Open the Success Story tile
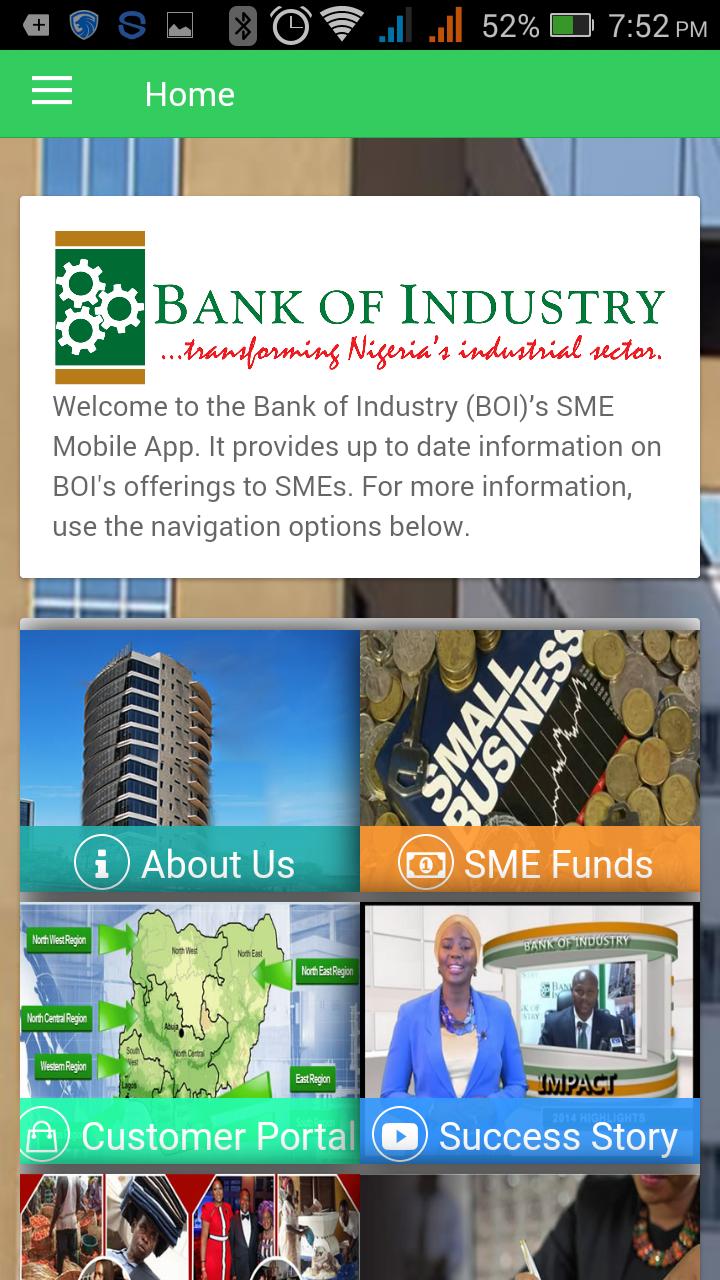Screen dimensions: 720x1280 (530, 1034)
